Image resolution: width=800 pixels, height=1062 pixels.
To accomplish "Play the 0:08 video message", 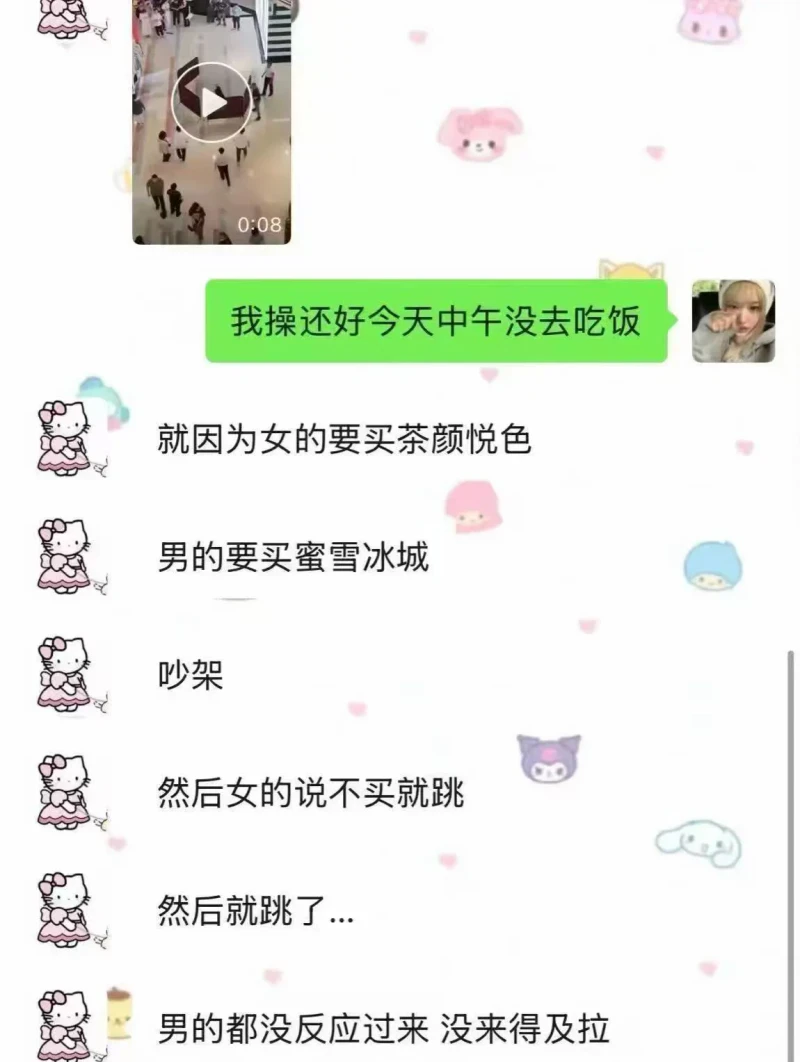I will click(211, 102).
